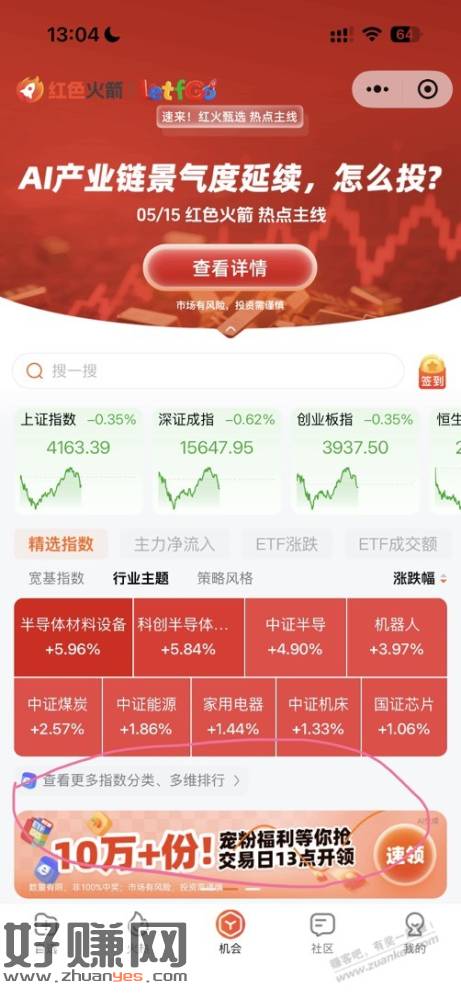Open the 上证指数 index card
This screenshot has width=461, height=1000.
click(x=78, y=460)
